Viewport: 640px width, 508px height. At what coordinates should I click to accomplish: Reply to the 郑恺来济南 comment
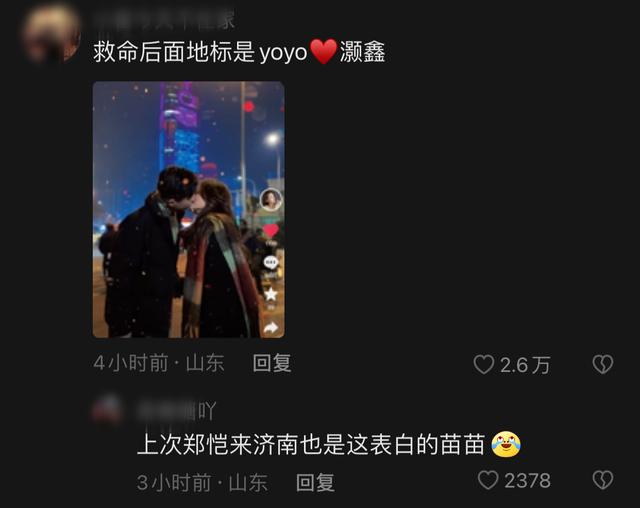pos(315,482)
